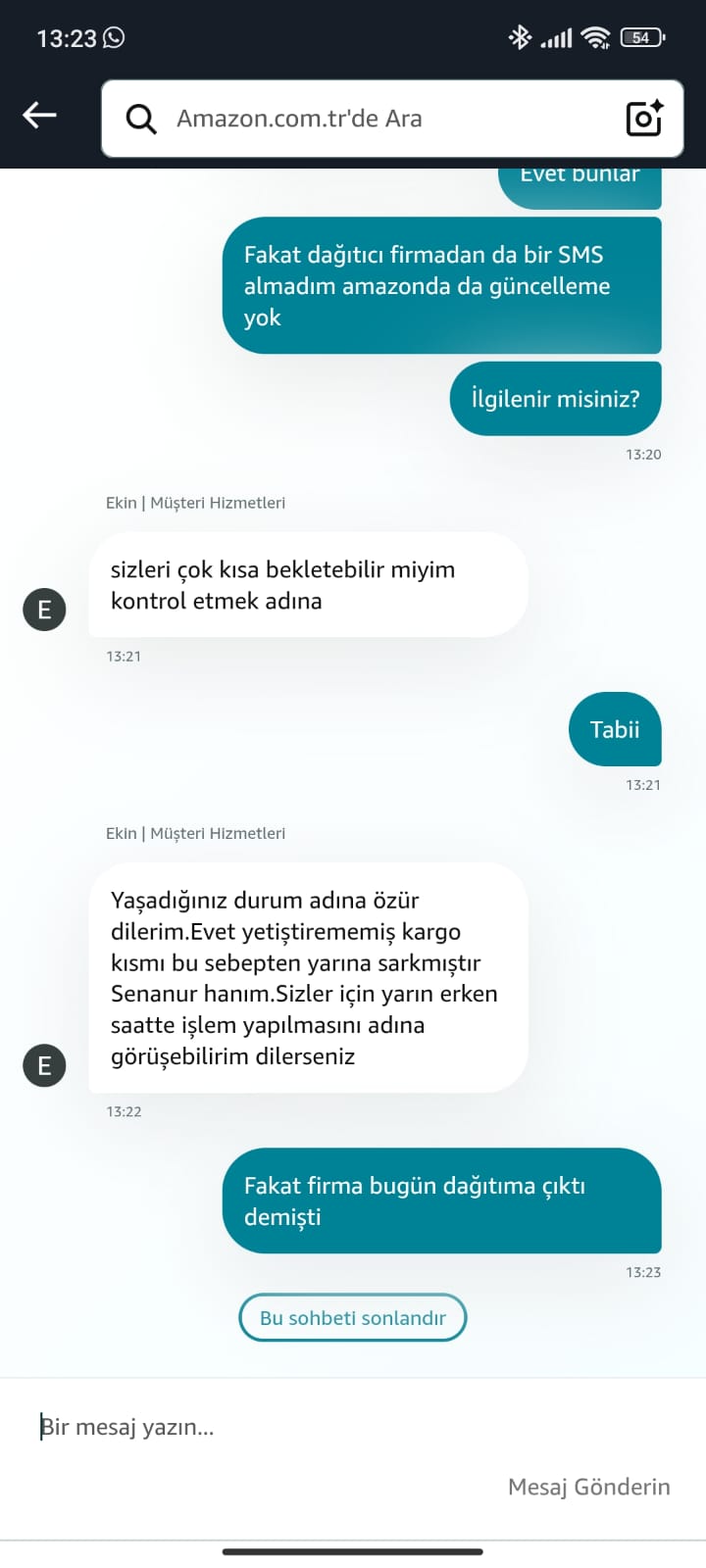The width and height of the screenshot is (706, 1568).
Task: Tap 'Mesaj Gönderin' to send the message
Action: (x=588, y=1487)
